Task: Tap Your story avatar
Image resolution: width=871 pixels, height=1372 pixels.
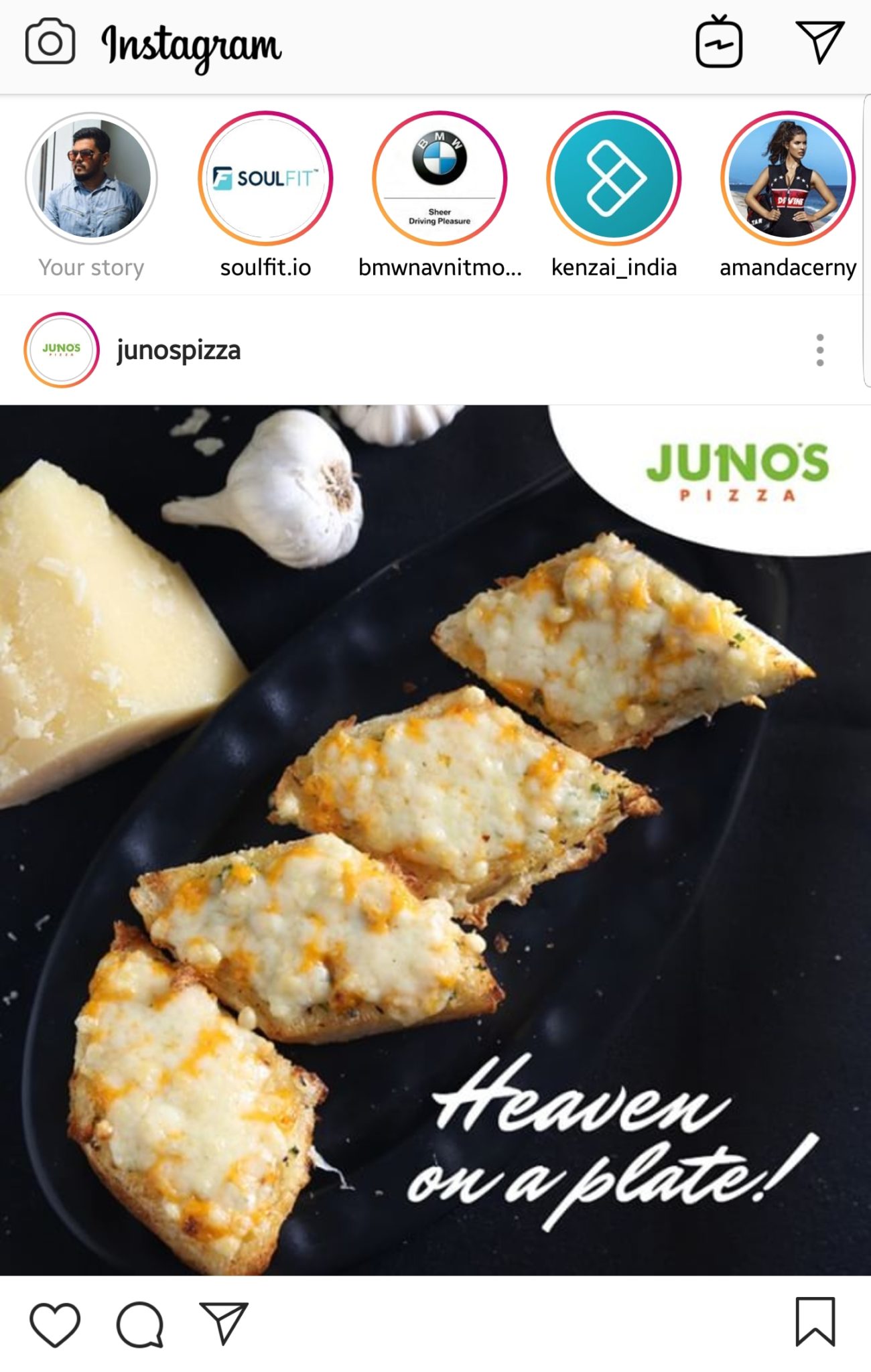Action: [x=91, y=178]
